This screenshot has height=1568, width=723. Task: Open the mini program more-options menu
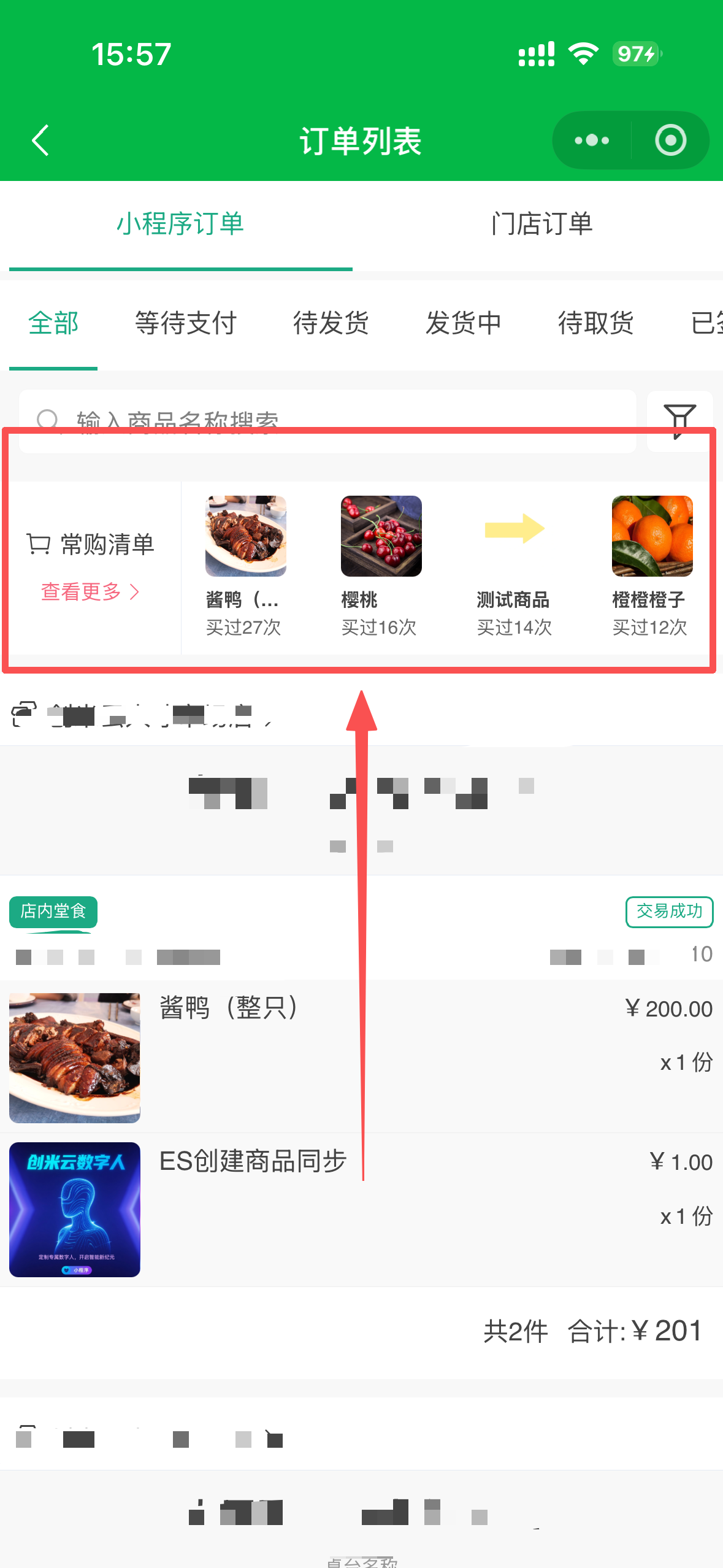point(592,140)
